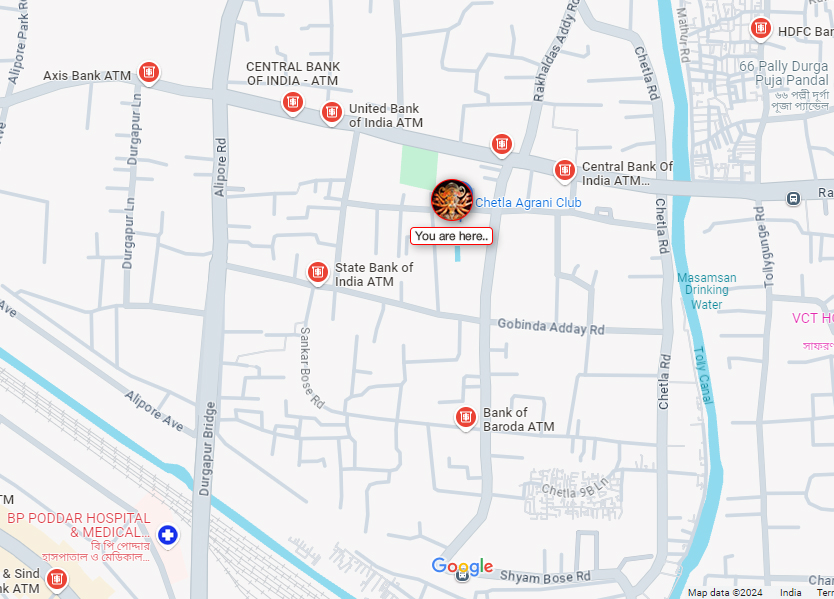
Task: Open the Google logo link
Action: point(462,567)
